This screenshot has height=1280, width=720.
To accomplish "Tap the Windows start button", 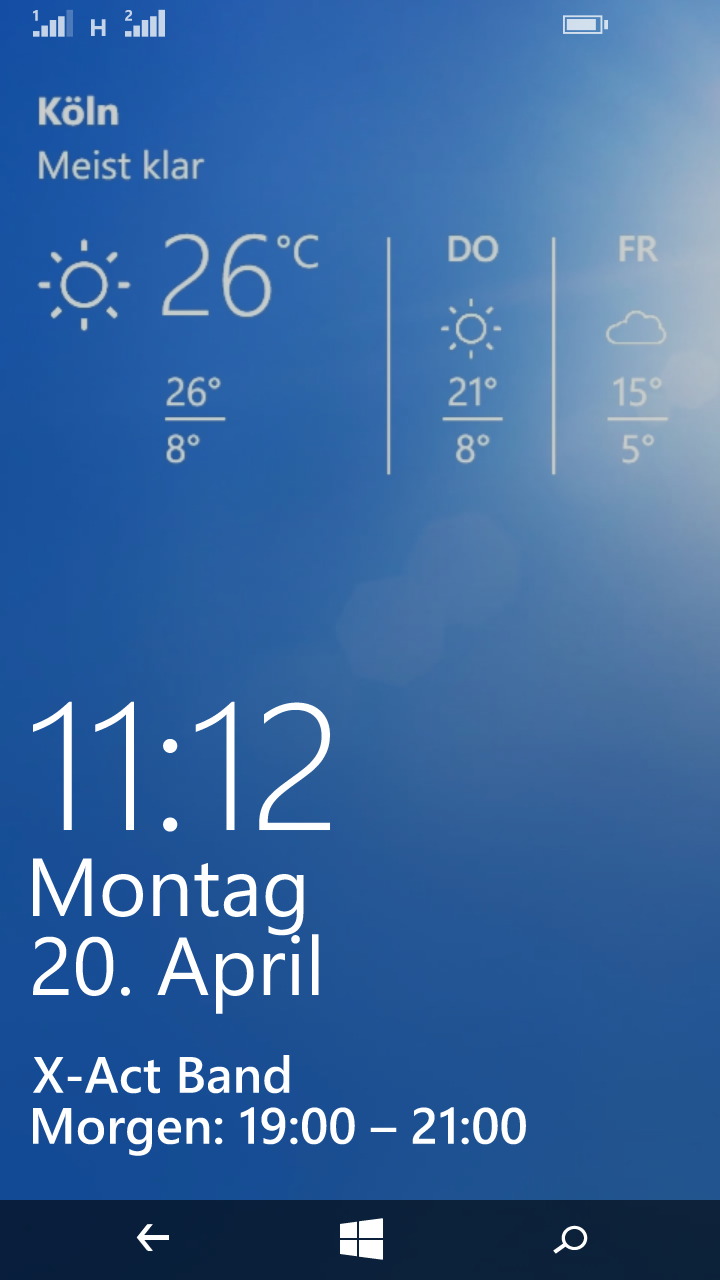I will click(x=361, y=1239).
